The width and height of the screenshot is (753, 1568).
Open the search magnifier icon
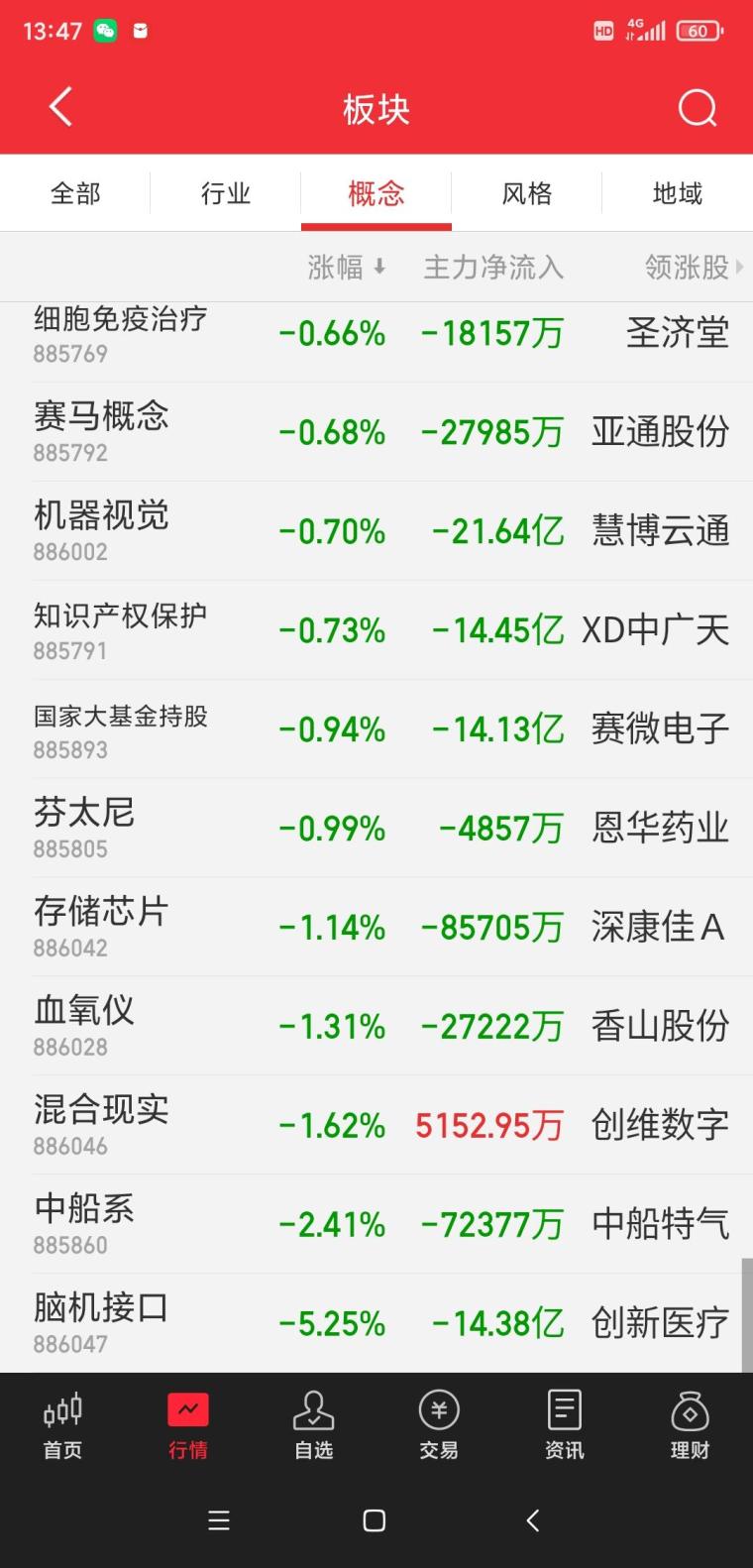pos(697,108)
